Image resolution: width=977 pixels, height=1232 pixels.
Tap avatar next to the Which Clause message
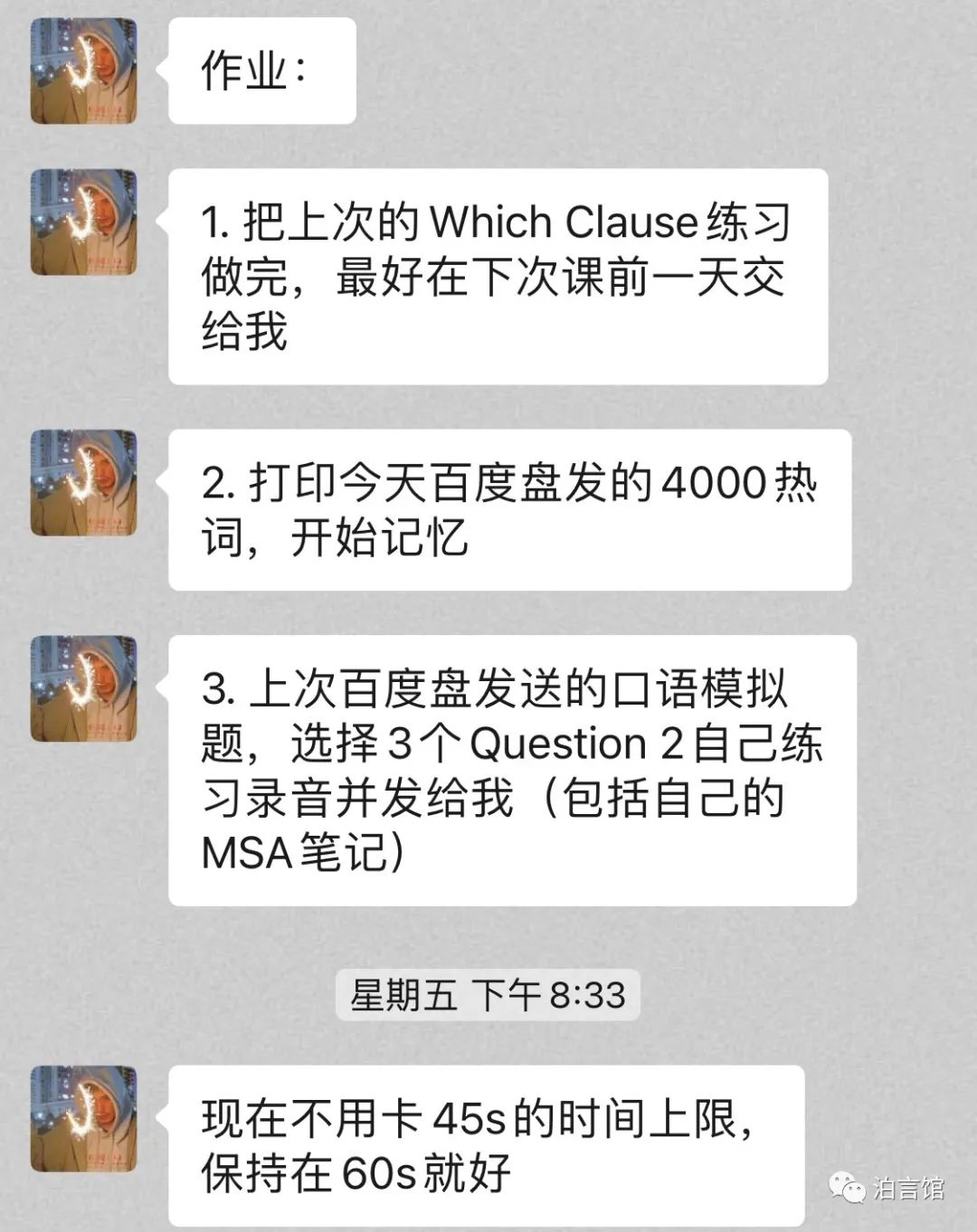coord(84,222)
